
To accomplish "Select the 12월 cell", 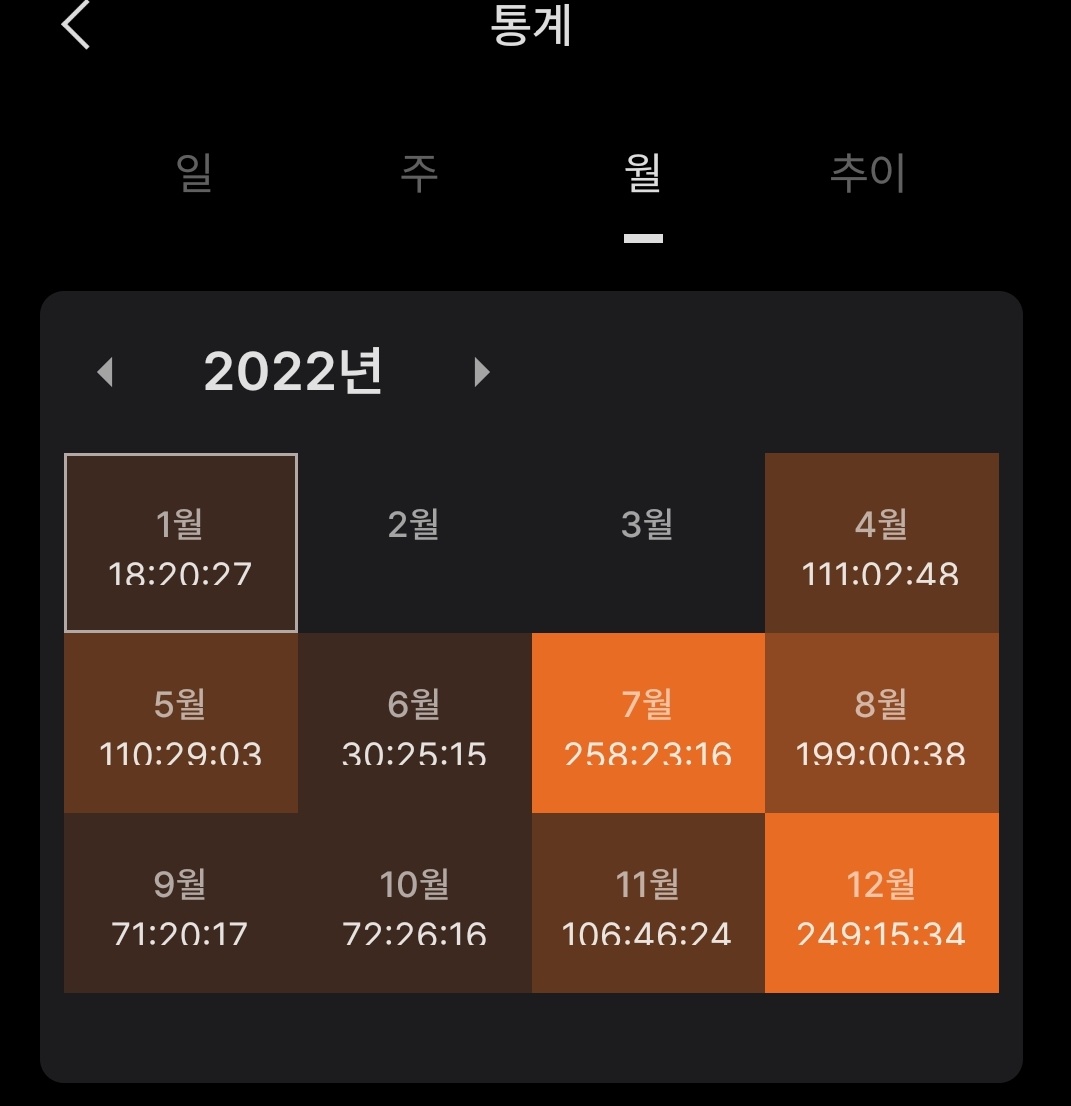I will tap(881, 903).
